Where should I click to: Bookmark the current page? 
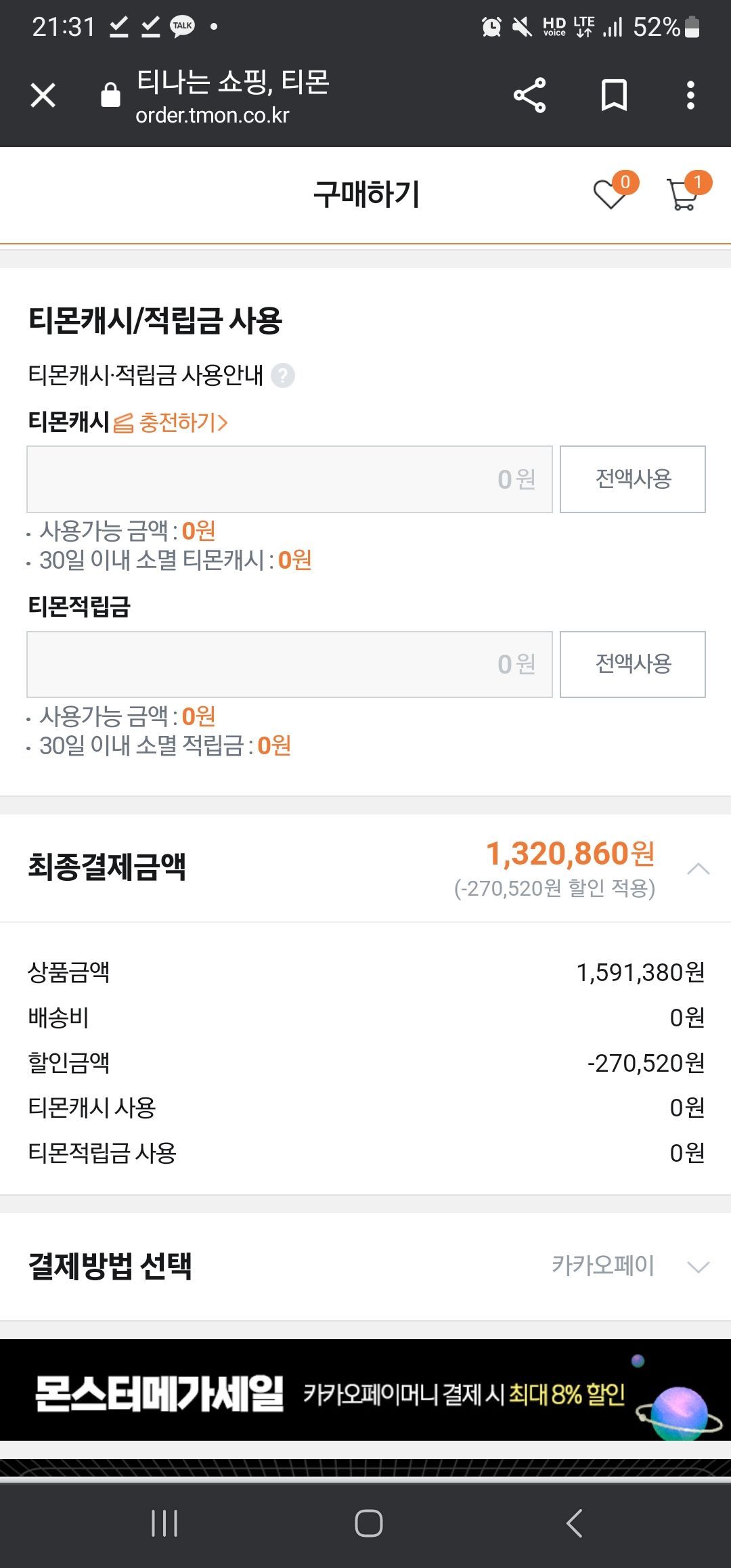(614, 95)
